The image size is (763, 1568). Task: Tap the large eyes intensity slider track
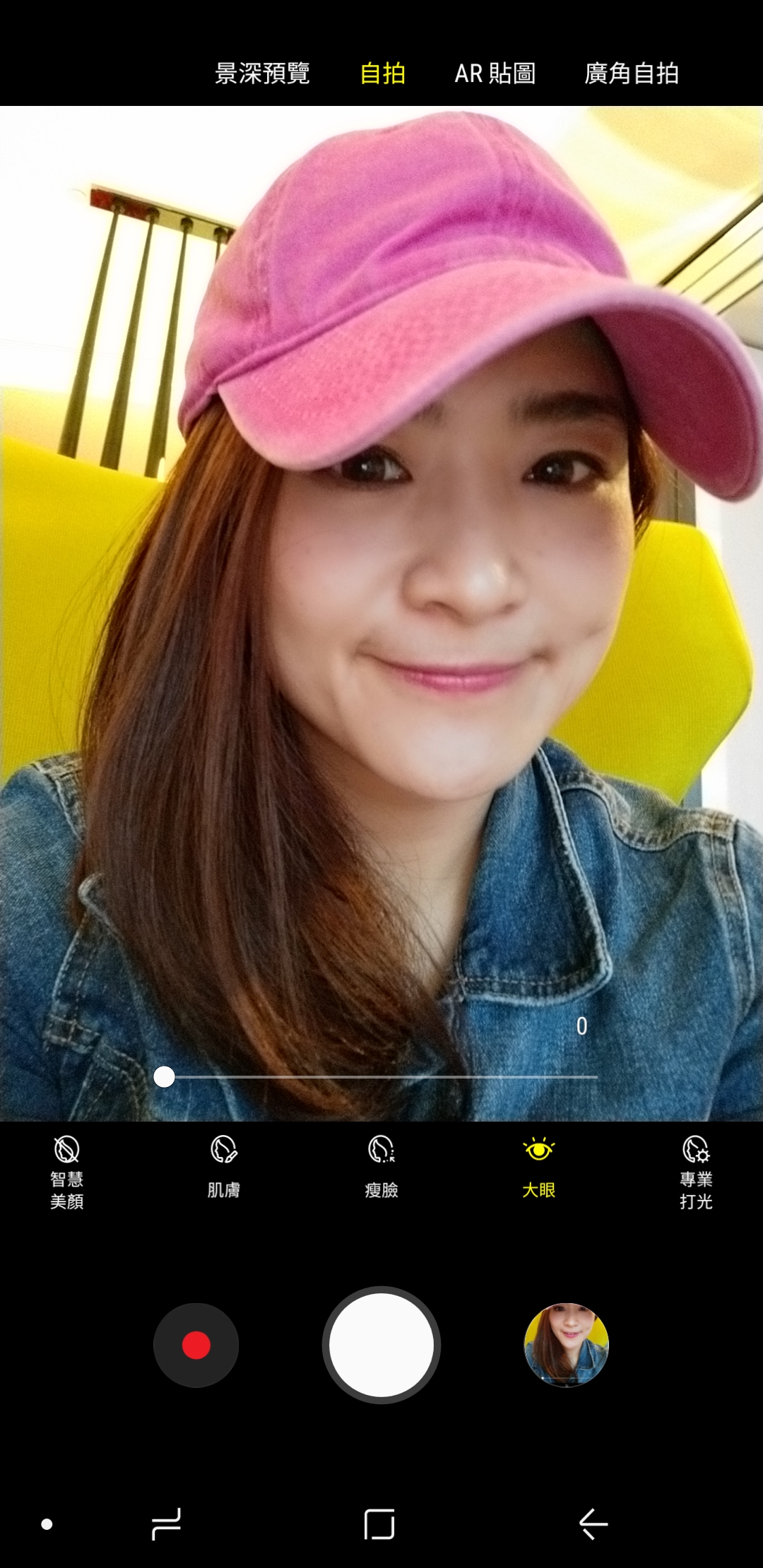(x=381, y=1077)
